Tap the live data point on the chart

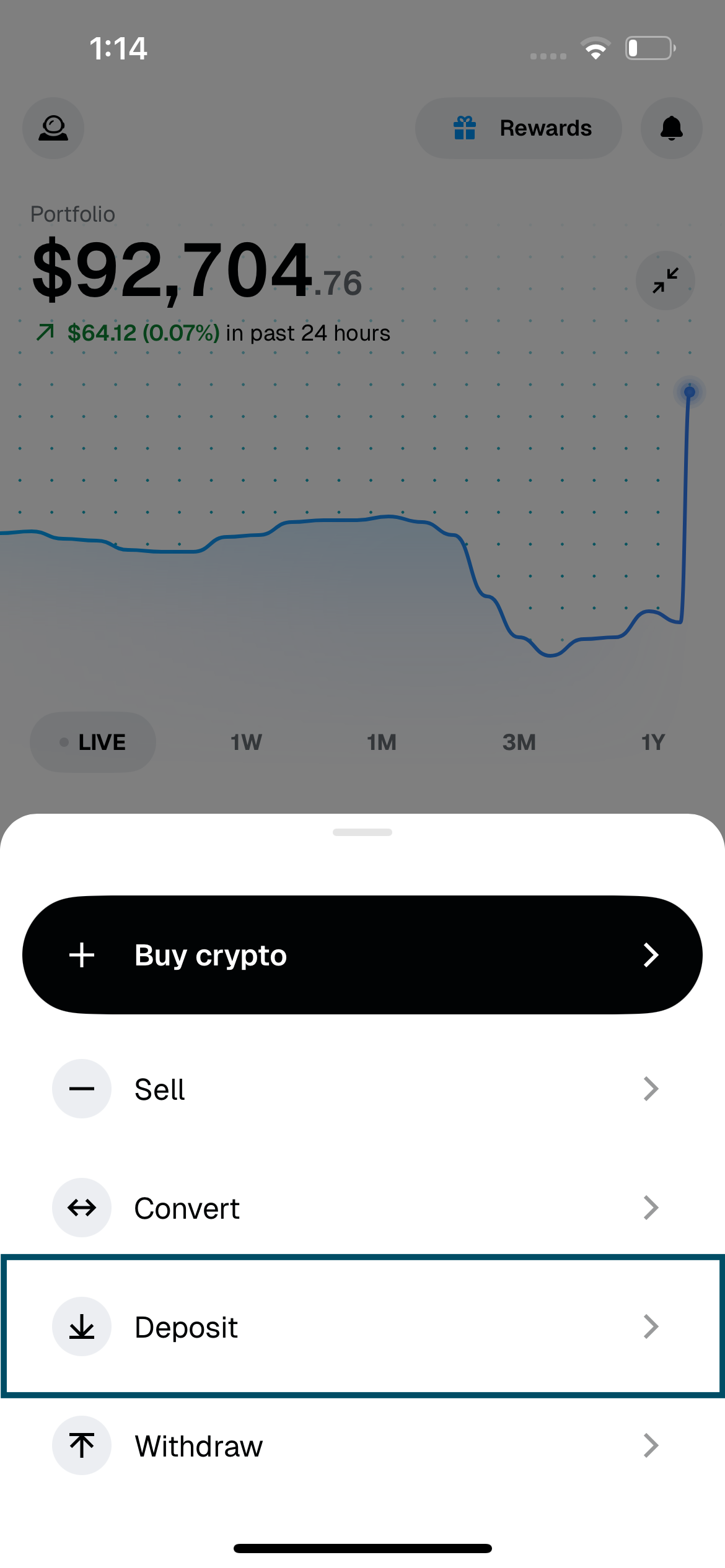(x=688, y=391)
